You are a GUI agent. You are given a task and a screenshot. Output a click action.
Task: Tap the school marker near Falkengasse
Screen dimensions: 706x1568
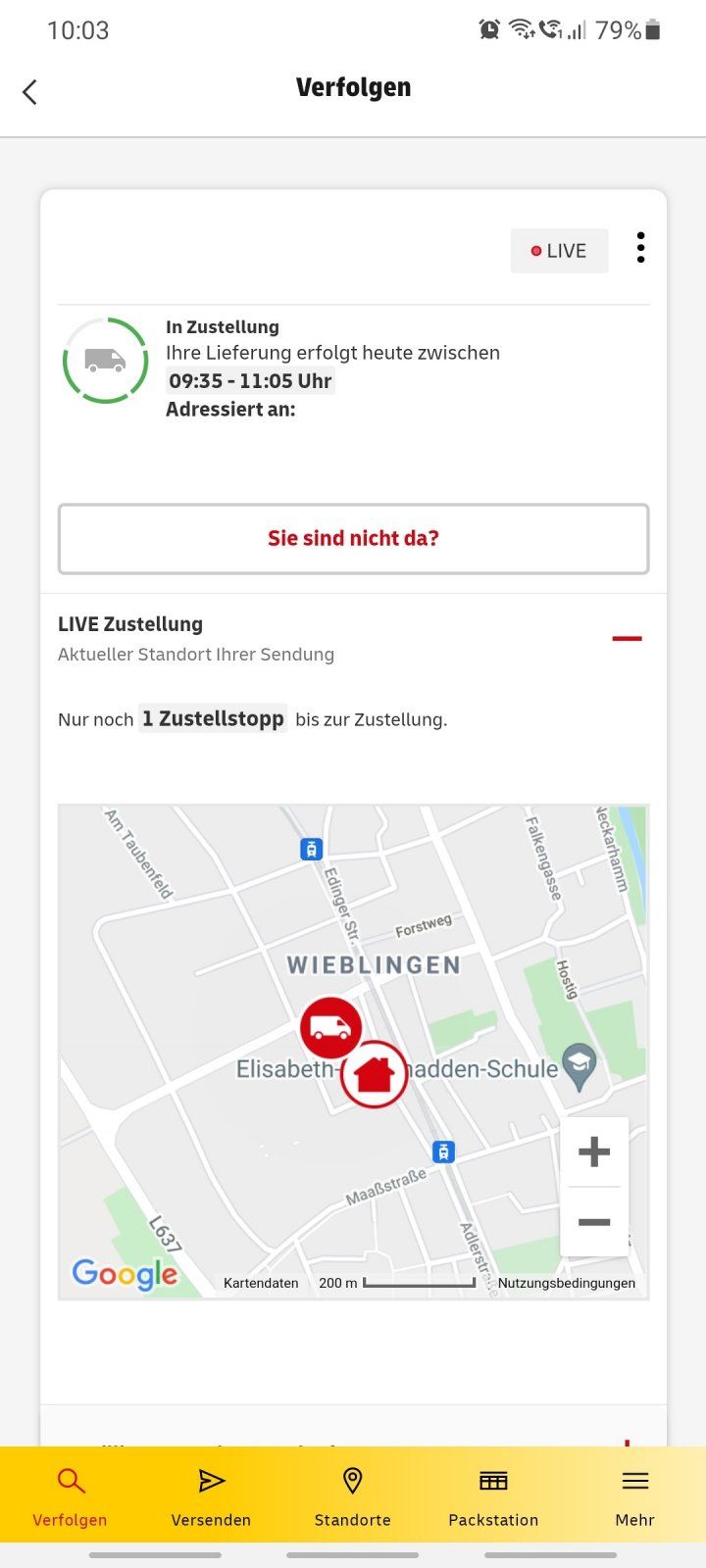(580, 1064)
